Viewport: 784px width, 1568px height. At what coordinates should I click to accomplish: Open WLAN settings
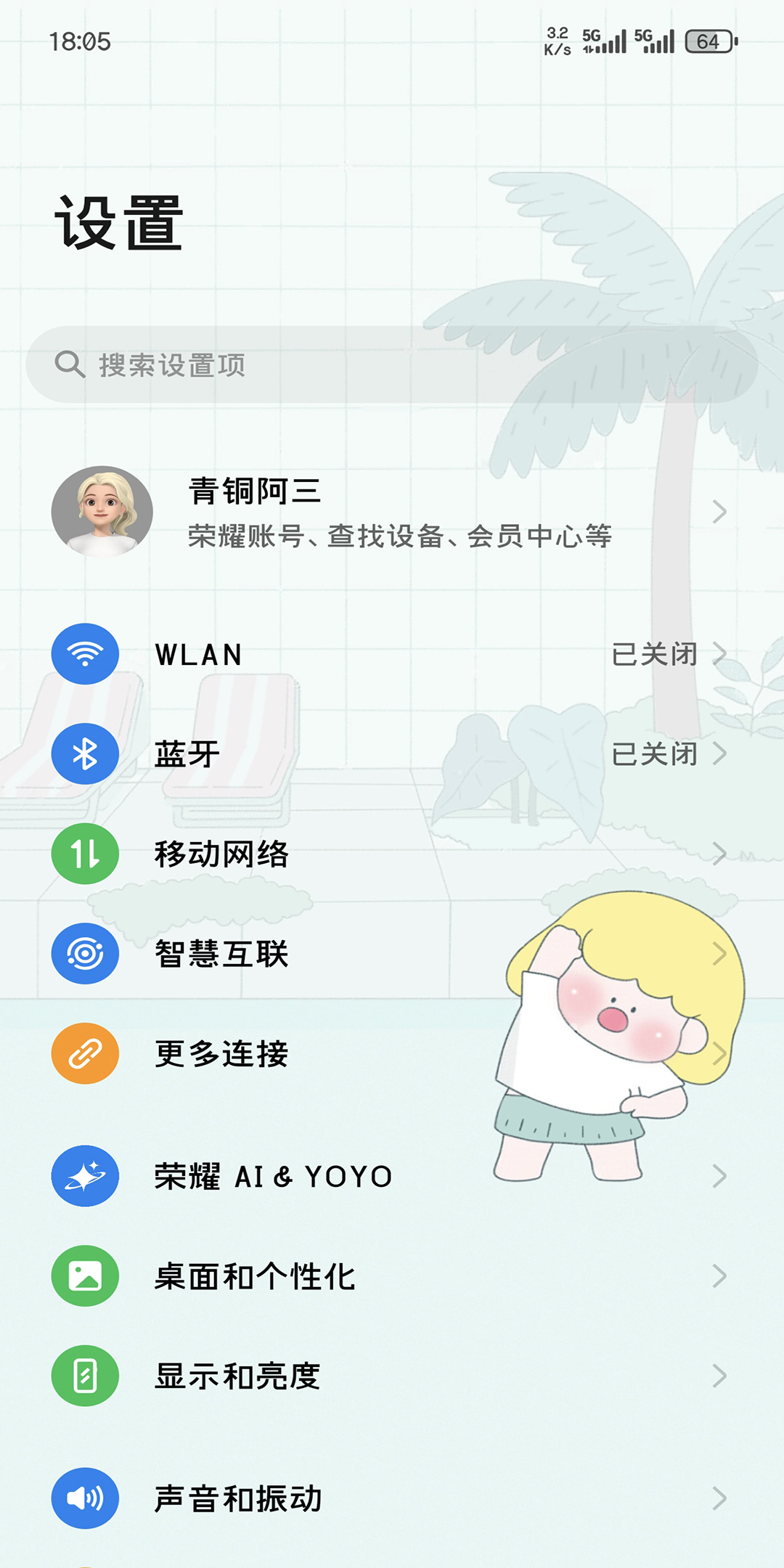[392, 654]
